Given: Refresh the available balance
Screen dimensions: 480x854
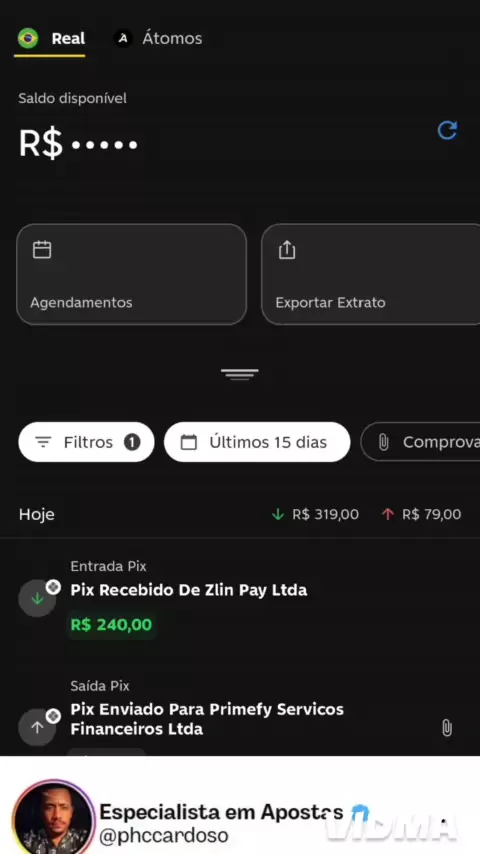Looking at the screenshot, I should pyautogui.click(x=447, y=130).
